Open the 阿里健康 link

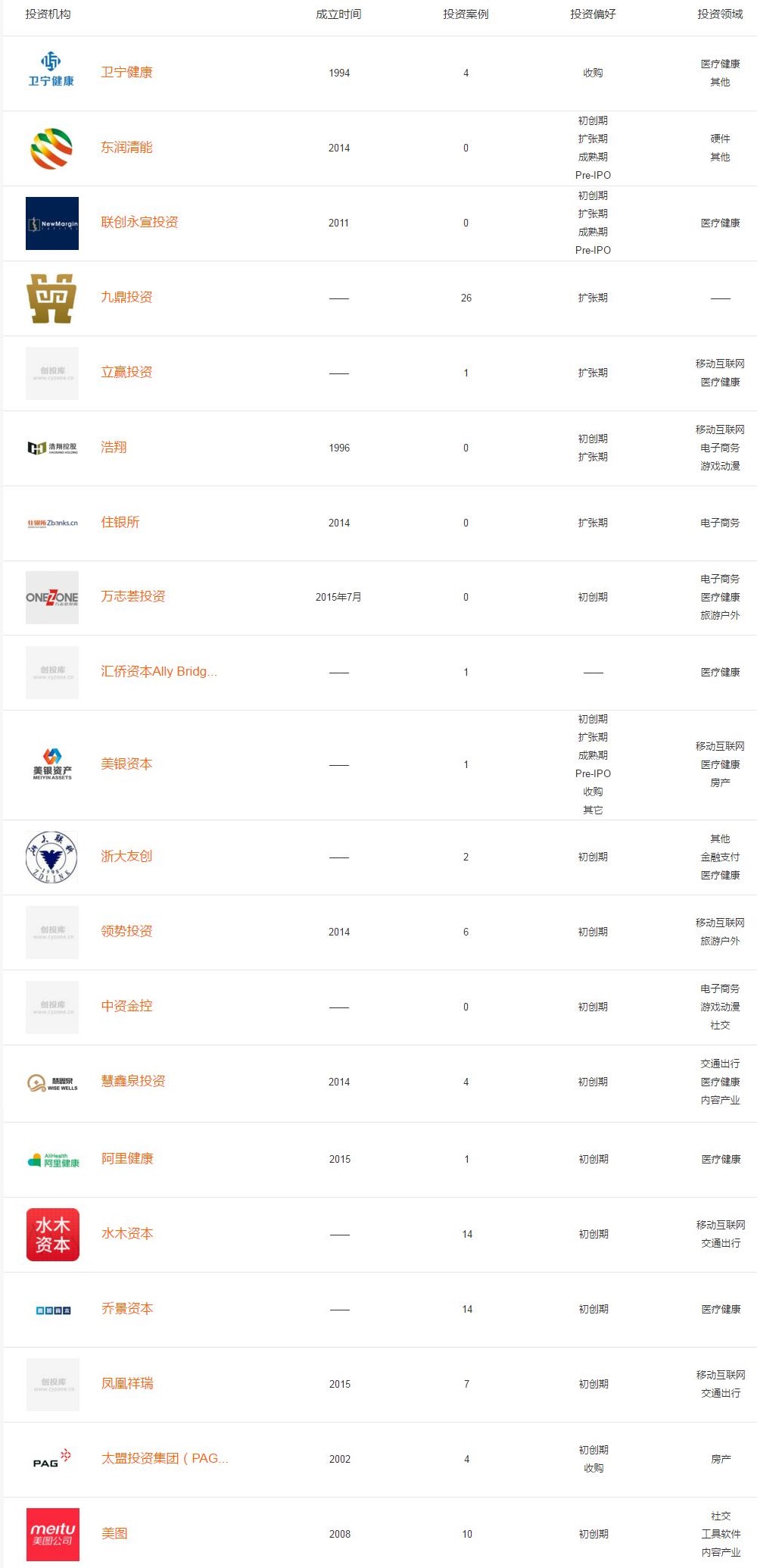(127, 1158)
